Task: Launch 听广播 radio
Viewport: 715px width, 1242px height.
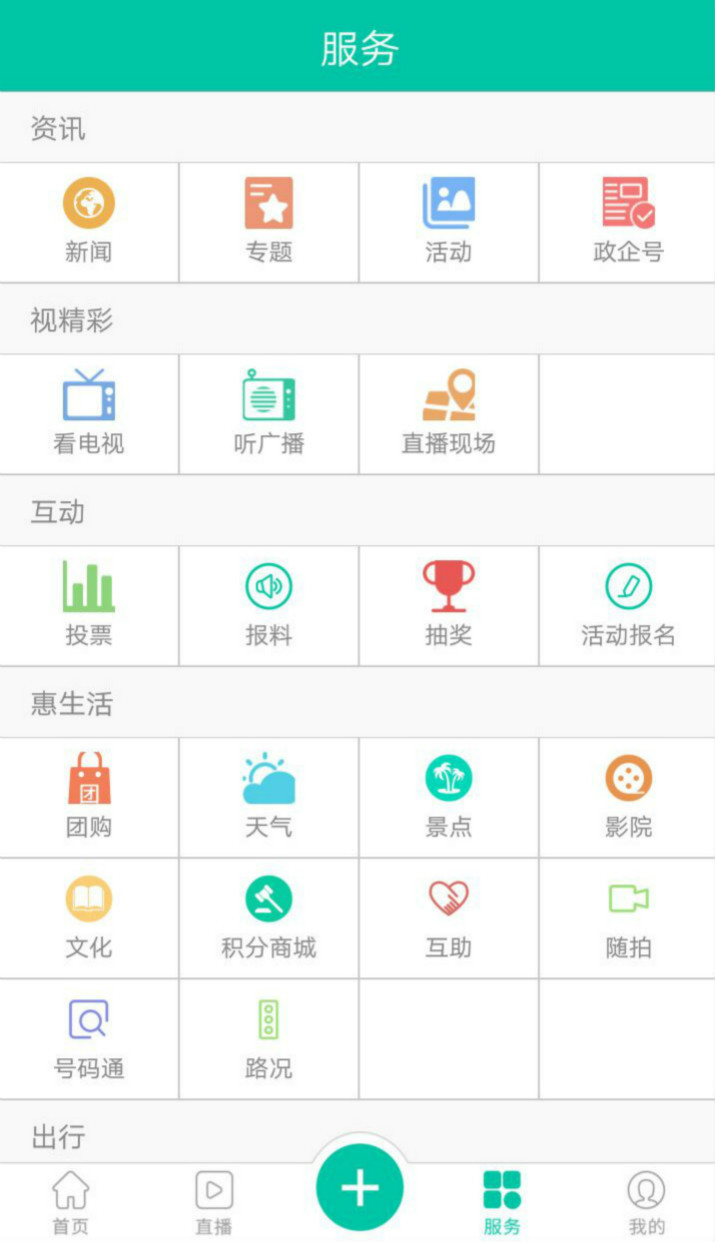Action: [x=269, y=414]
